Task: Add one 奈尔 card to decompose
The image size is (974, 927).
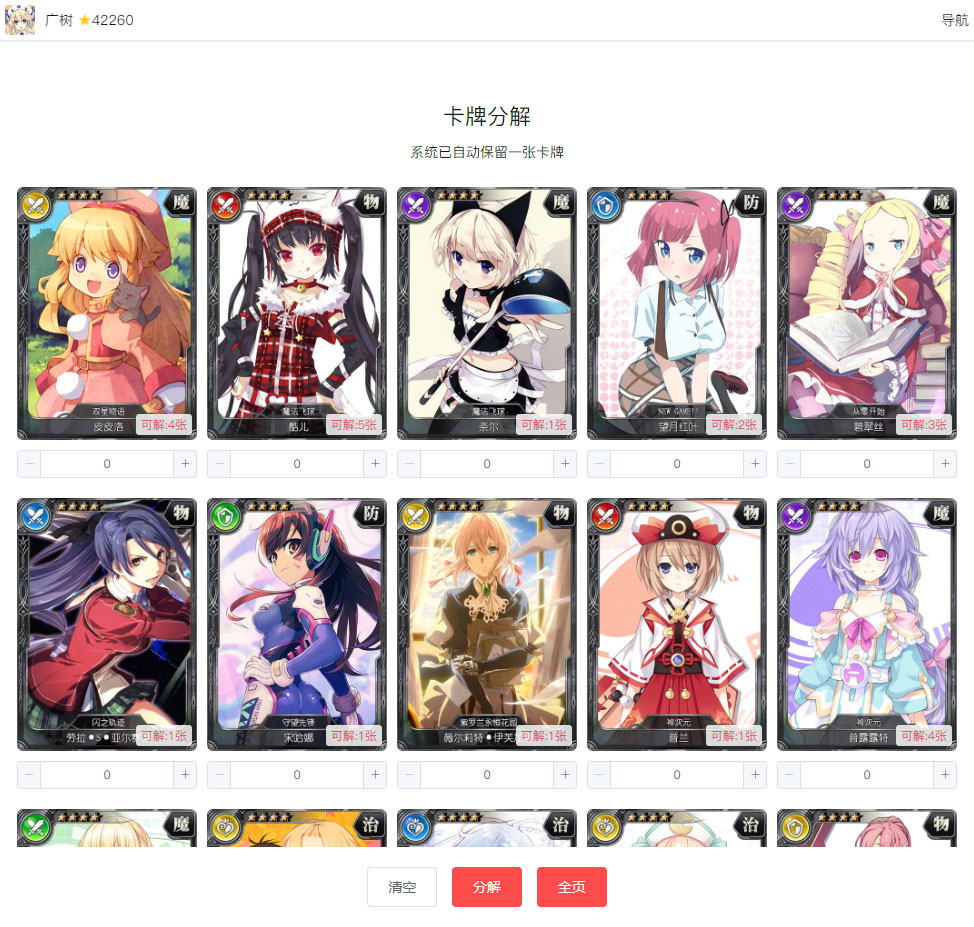Action: coord(565,464)
